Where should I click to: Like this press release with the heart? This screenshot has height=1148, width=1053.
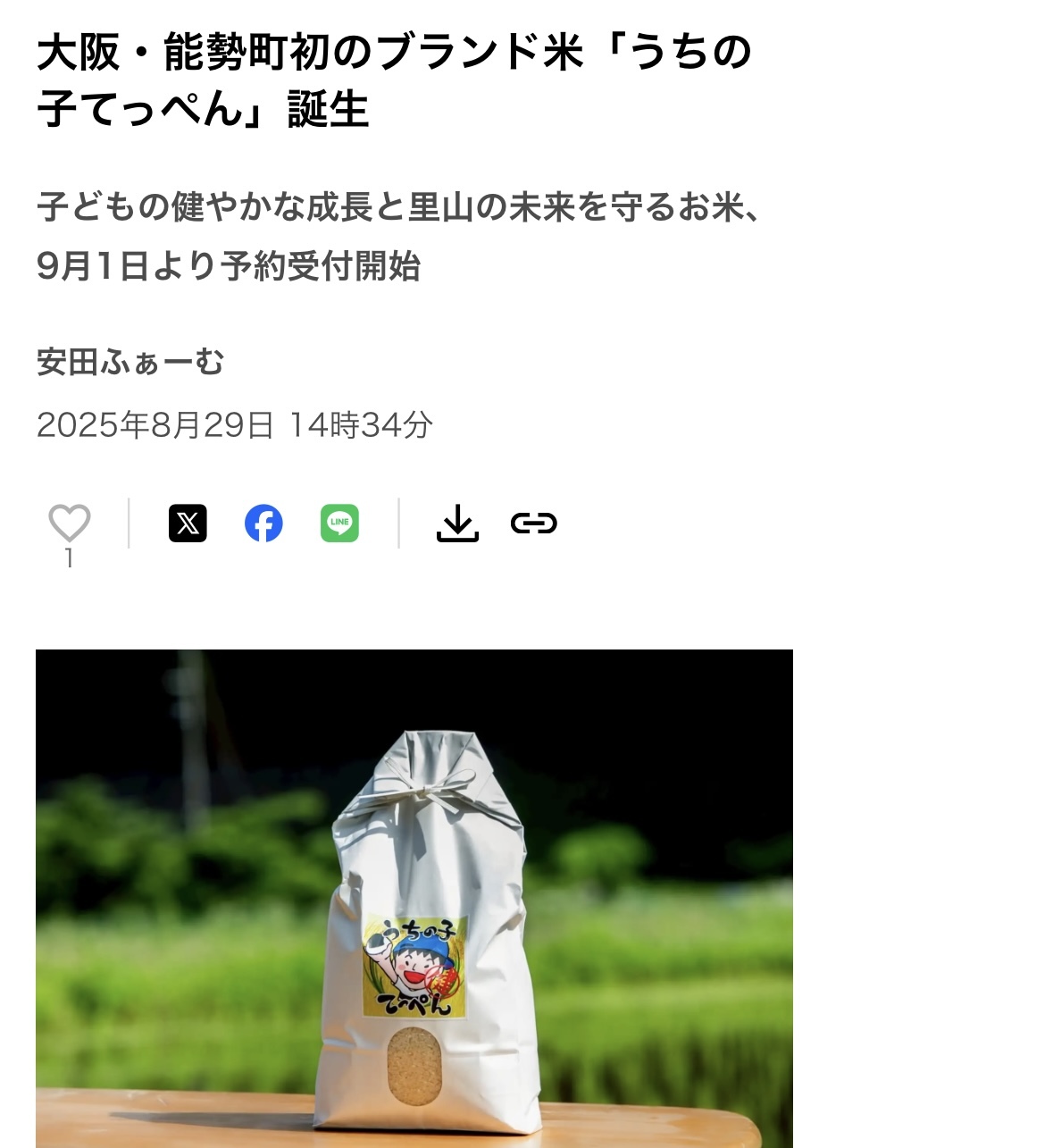pyautogui.click(x=69, y=524)
